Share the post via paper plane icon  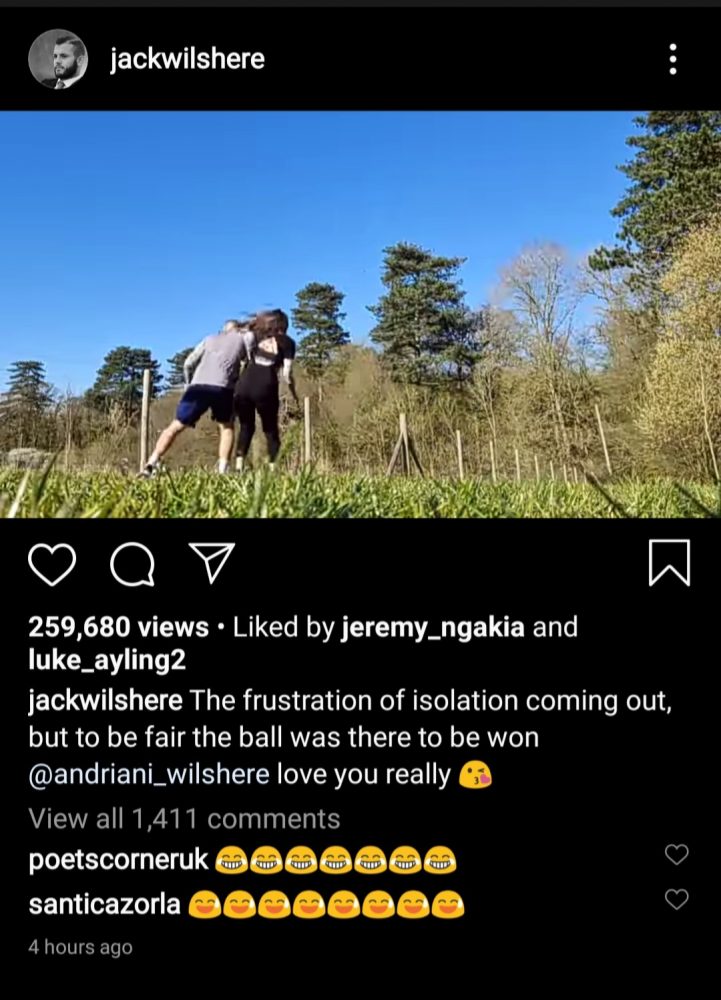(x=212, y=564)
